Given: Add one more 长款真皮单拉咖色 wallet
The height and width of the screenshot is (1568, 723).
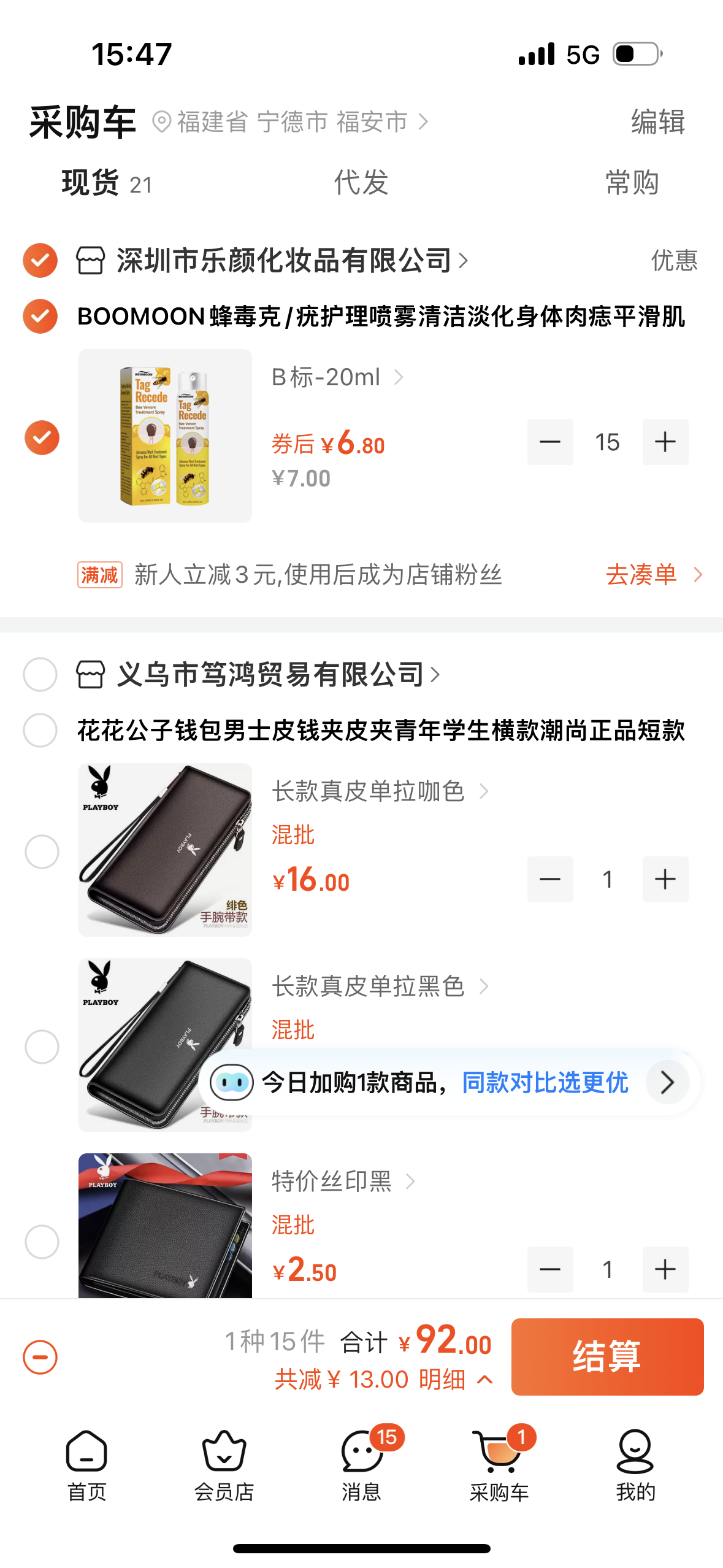Looking at the screenshot, I should coord(665,879).
